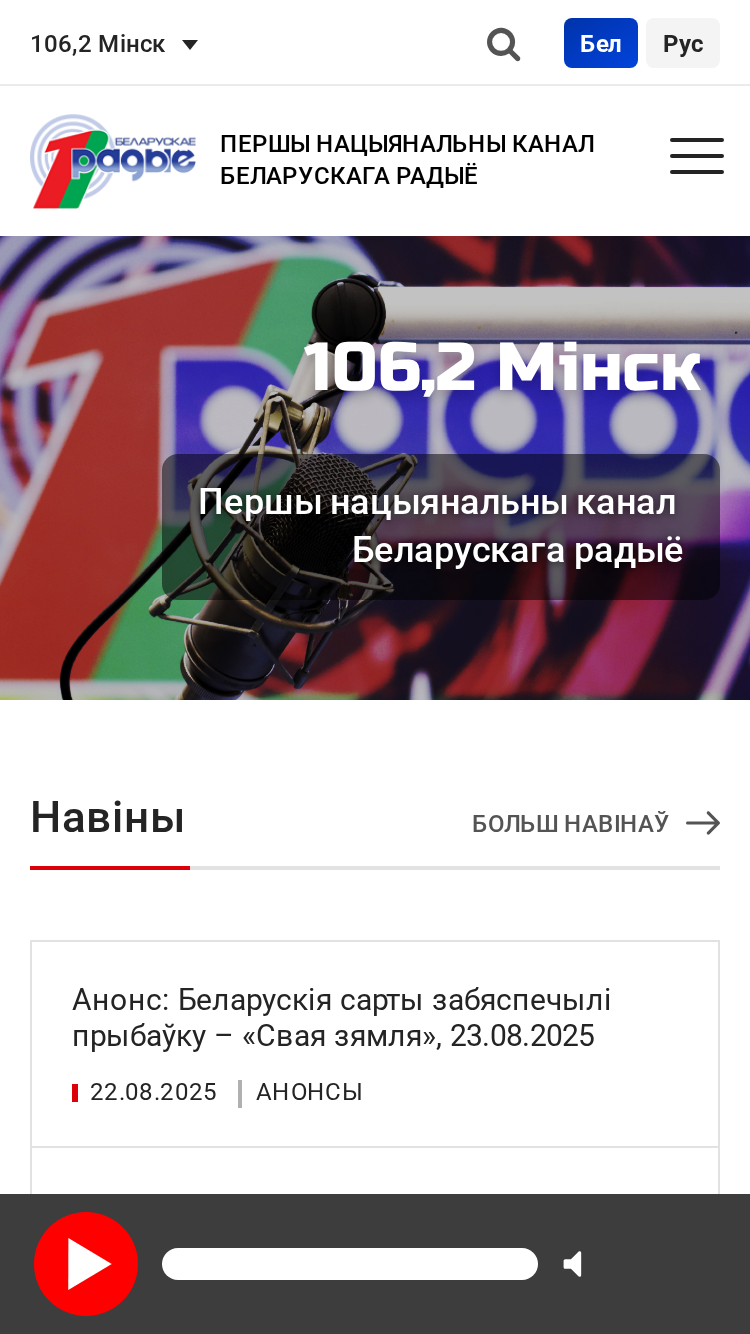Open the АНОНСЫ category tag

point(309,1092)
